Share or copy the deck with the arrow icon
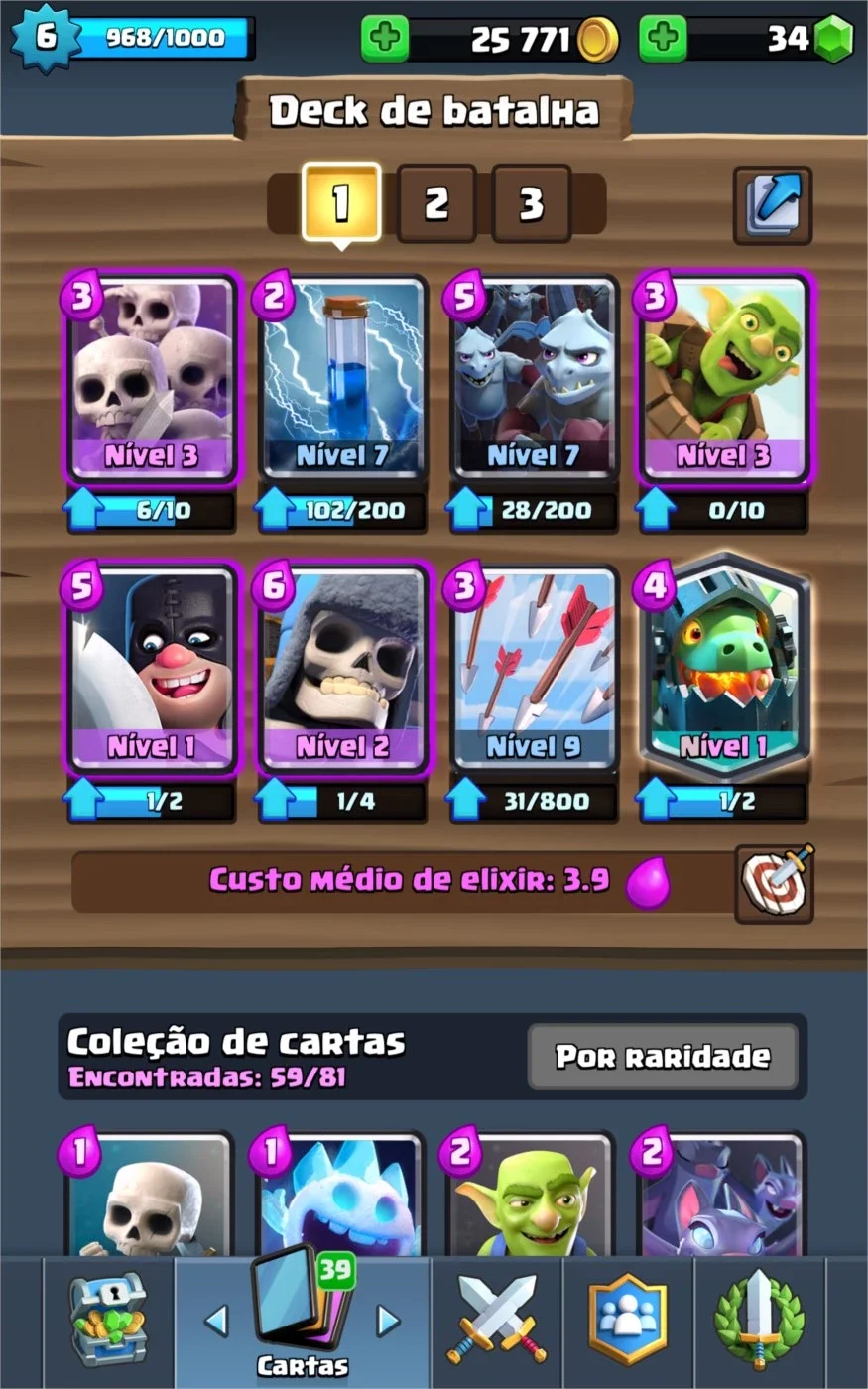The image size is (868, 1389). click(772, 205)
